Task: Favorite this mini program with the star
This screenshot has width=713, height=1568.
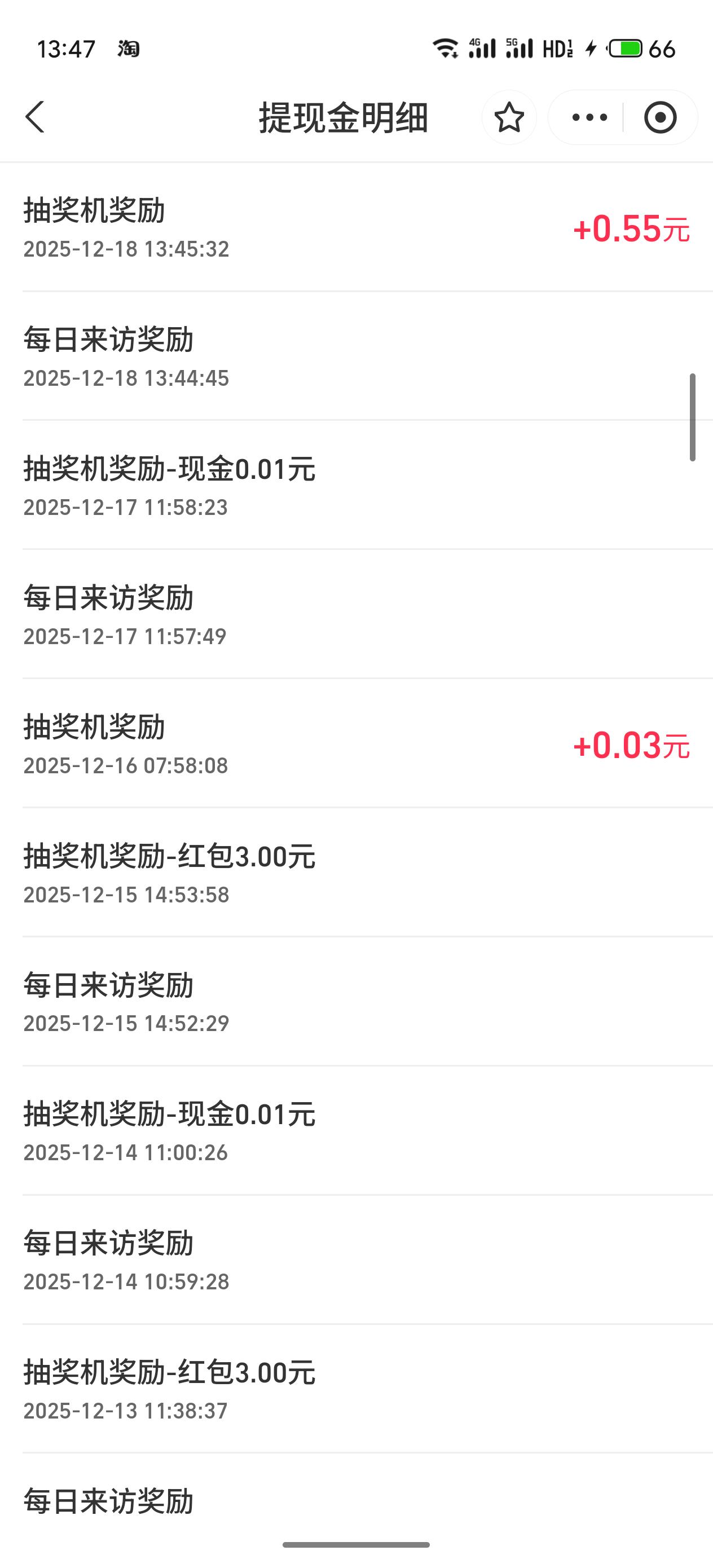Action: coord(509,117)
